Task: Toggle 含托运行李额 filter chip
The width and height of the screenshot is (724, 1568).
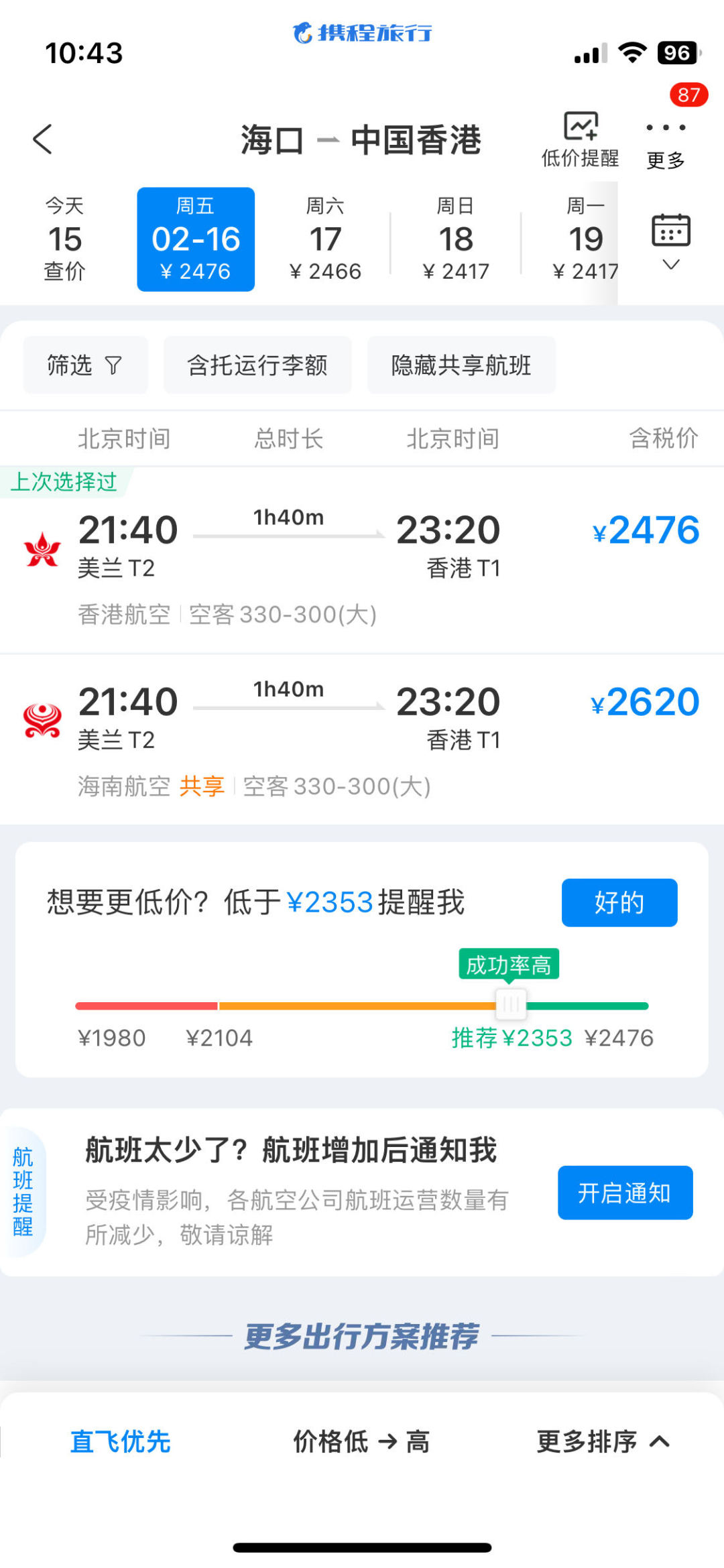Action: click(257, 365)
